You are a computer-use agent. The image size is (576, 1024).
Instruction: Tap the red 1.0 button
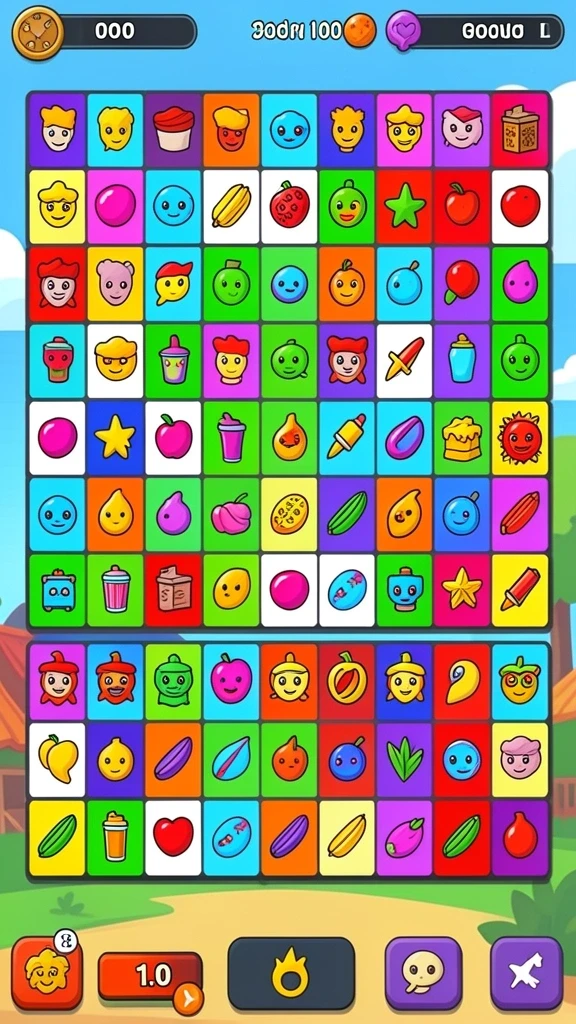pos(151,977)
